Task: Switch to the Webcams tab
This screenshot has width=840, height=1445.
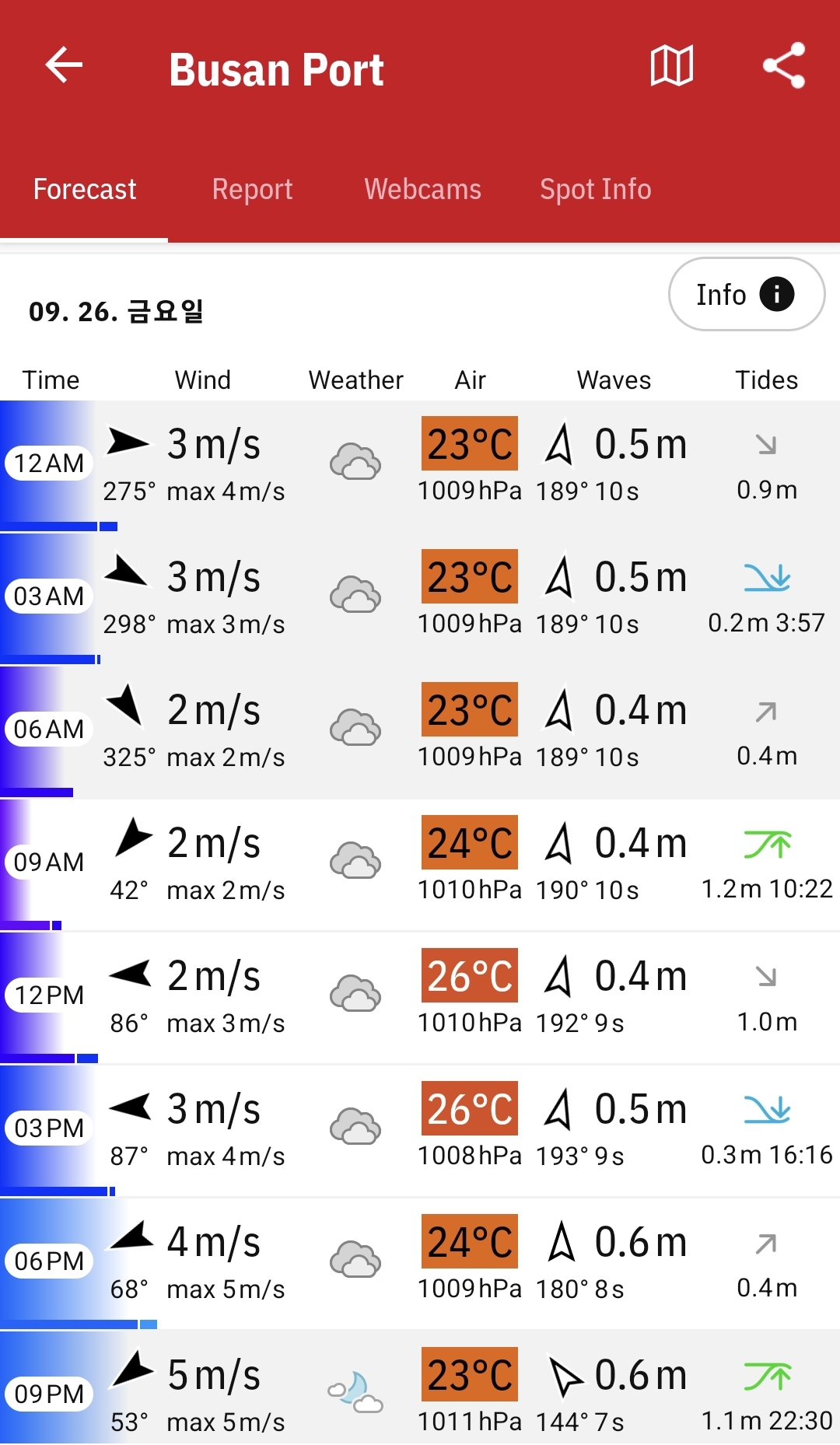Action: 422,190
